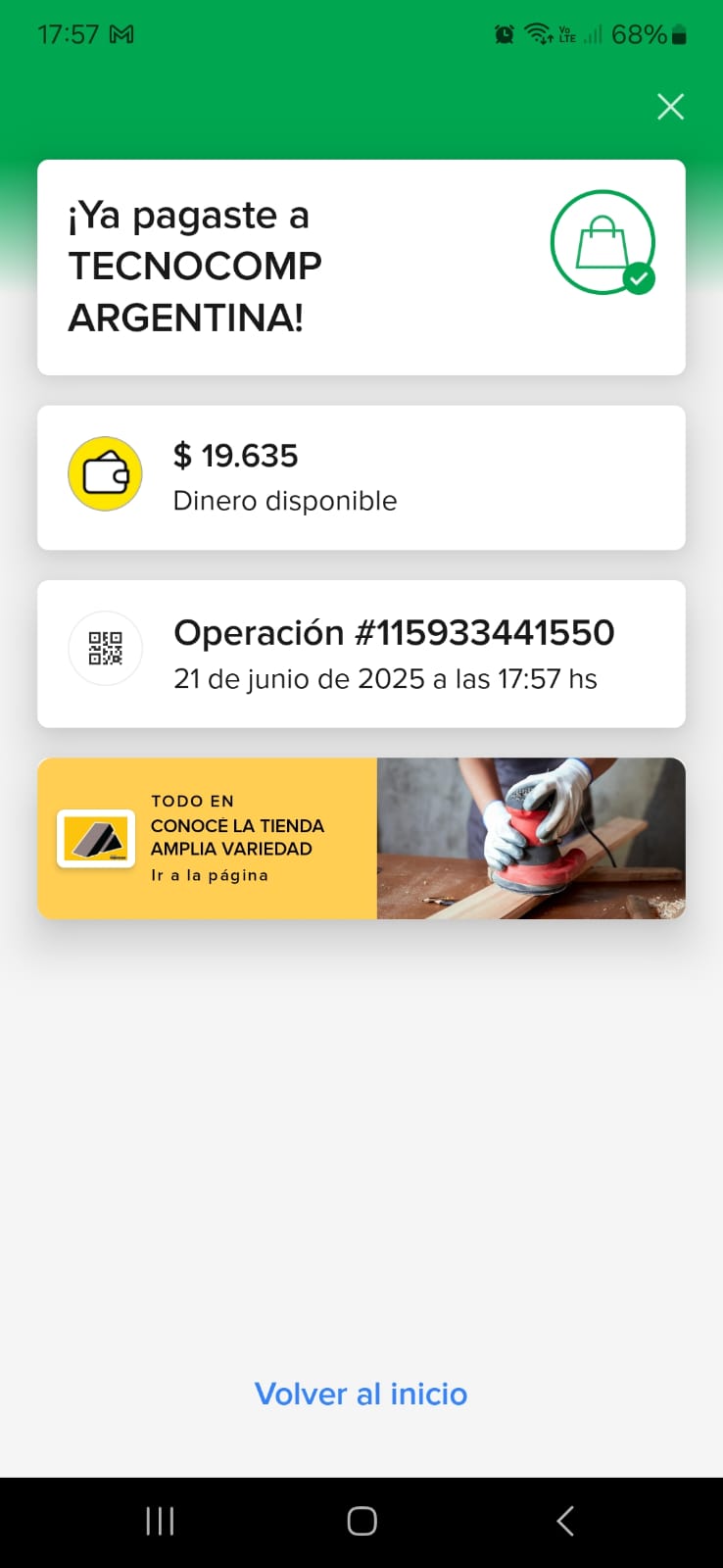This screenshot has width=723, height=1568.
Task: Open Operación #115933441550 details
Action: click(361, 654)
